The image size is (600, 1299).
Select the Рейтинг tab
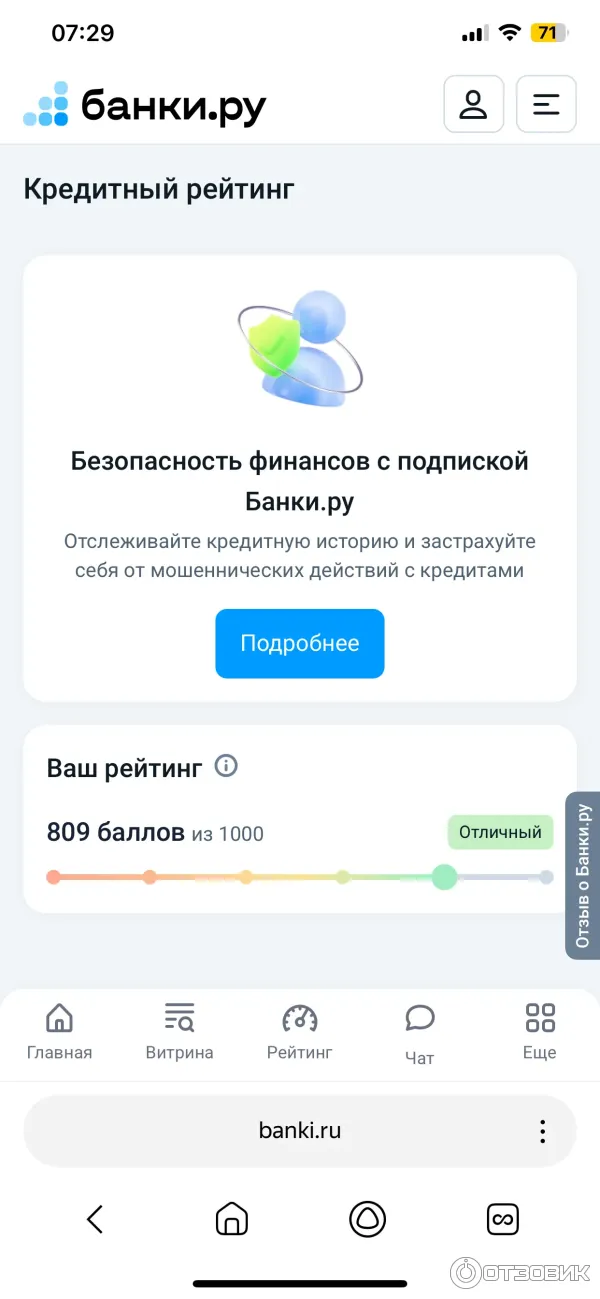pos(300,1032)
